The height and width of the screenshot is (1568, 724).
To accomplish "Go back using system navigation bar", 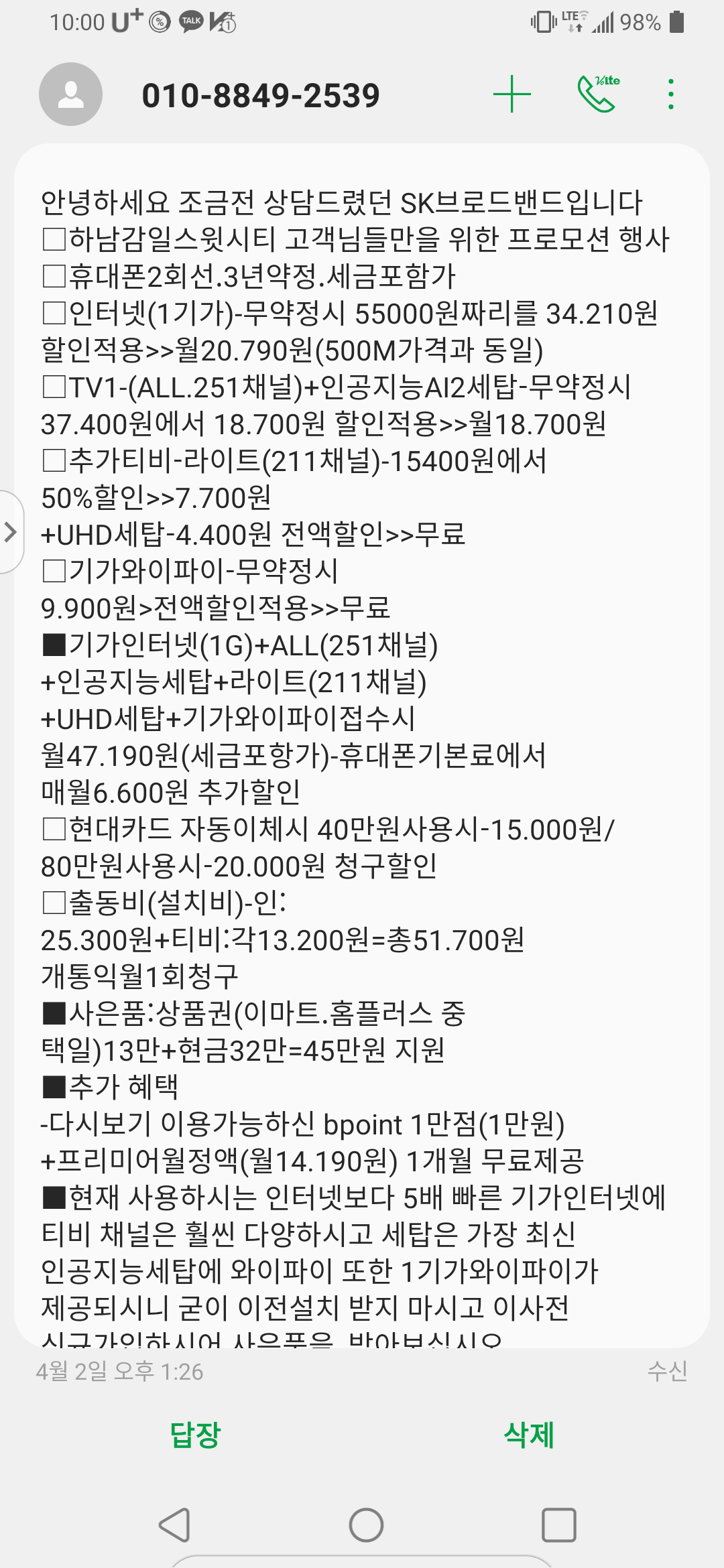I will click(175, 1525).
